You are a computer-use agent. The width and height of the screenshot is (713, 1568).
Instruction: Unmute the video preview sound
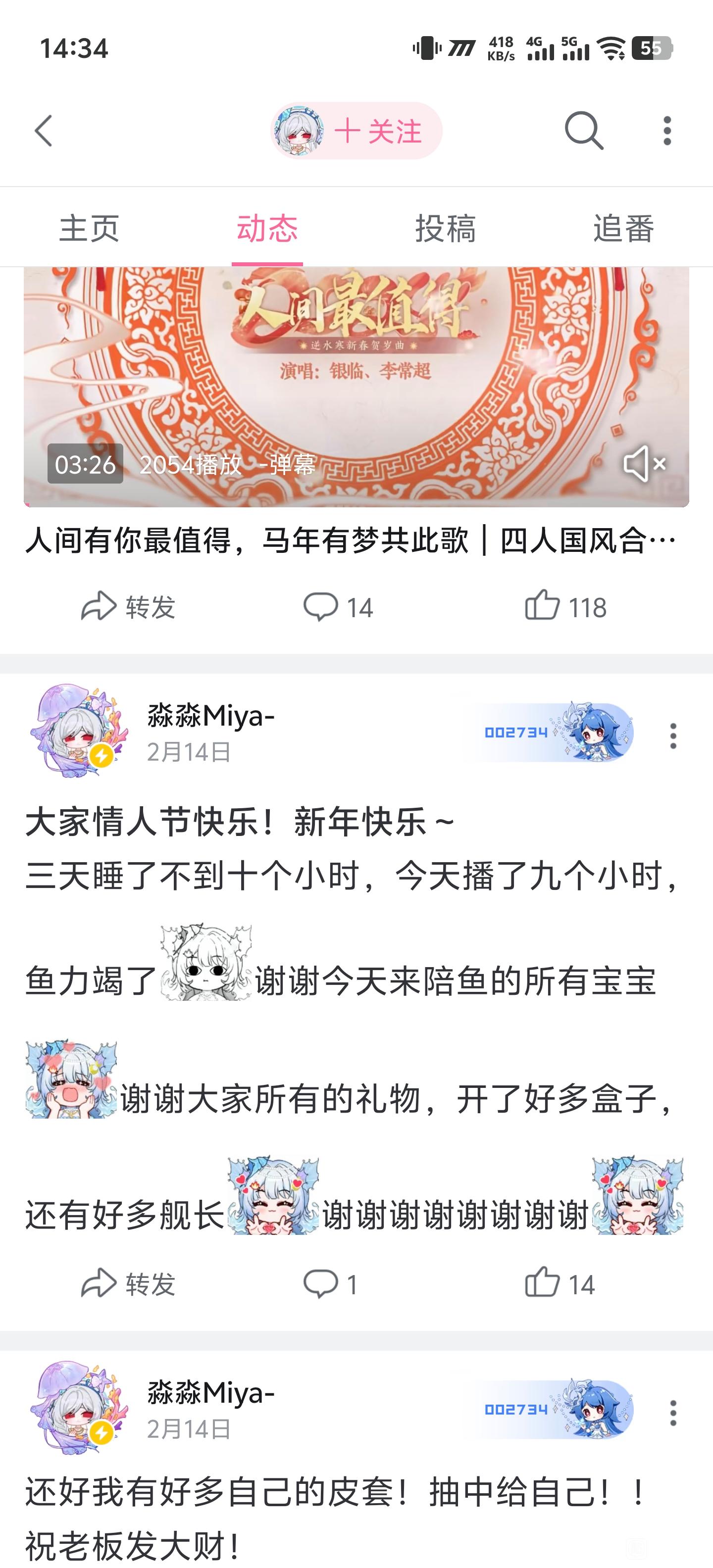coord(644,464)
